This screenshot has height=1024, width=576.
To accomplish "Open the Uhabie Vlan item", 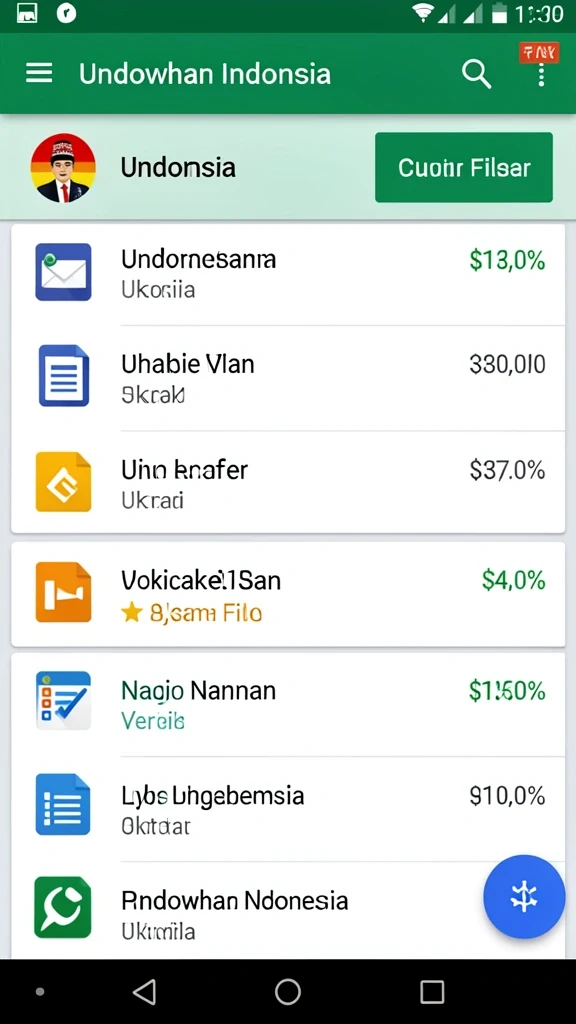I will [x=288, y=377].
